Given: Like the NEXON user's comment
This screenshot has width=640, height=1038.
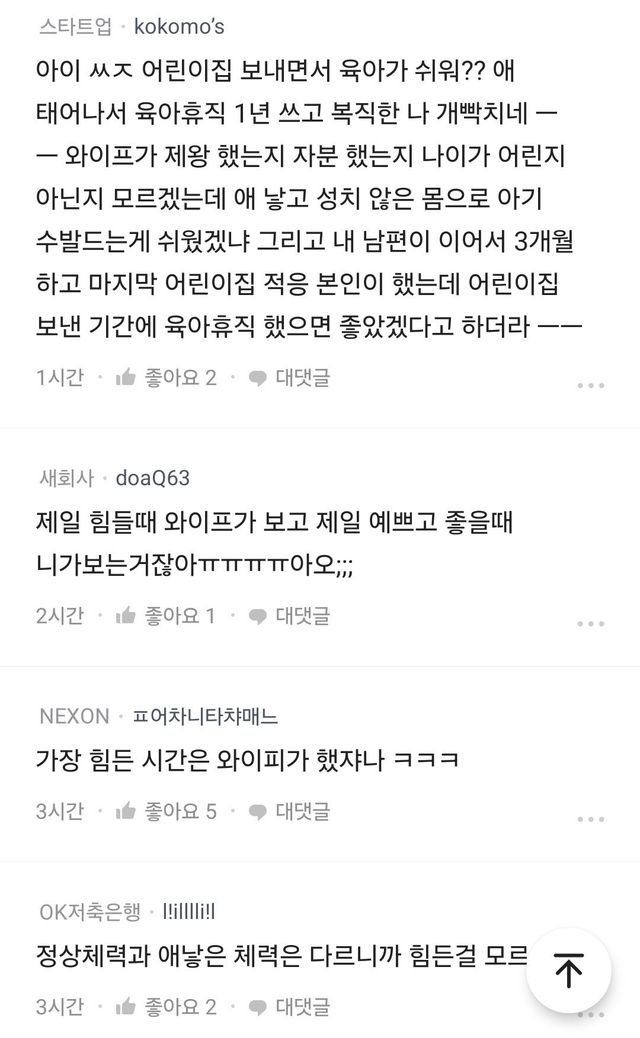Looking at the screenshot, I should (x=166, y=811).
